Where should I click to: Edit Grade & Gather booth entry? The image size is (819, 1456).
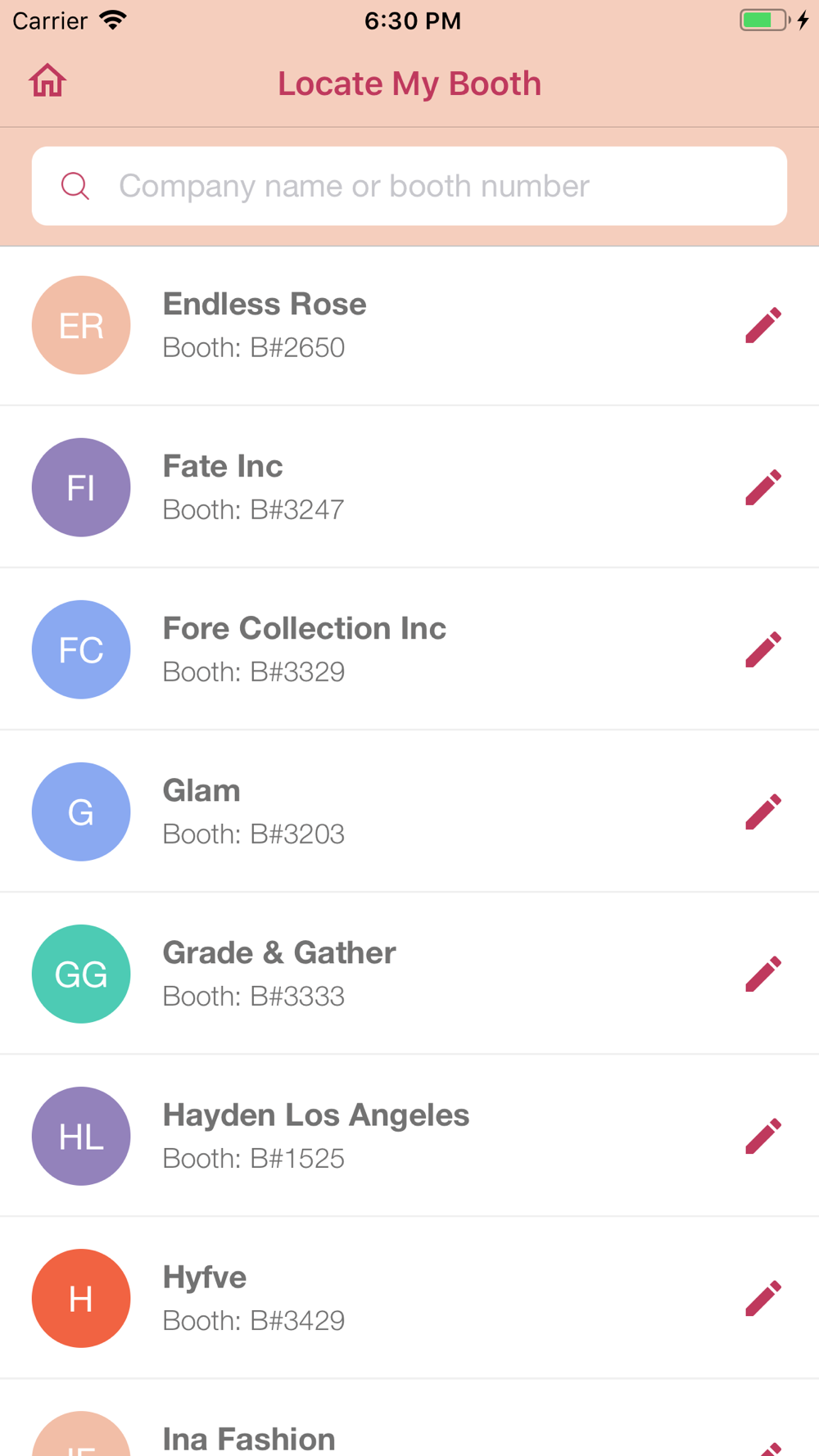click(763, 974)
